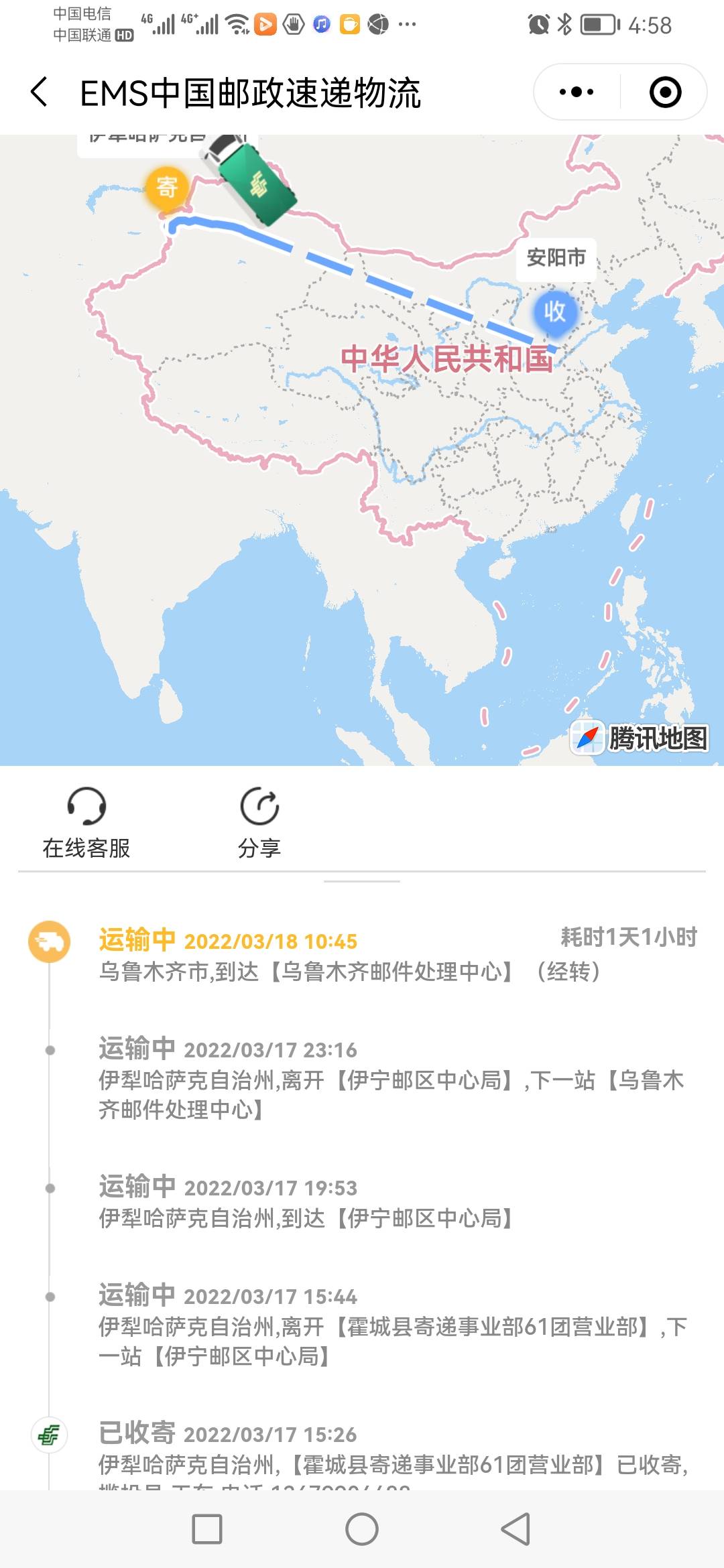
Task: Open system recent apps
Action: click(x=207, y=1529)
